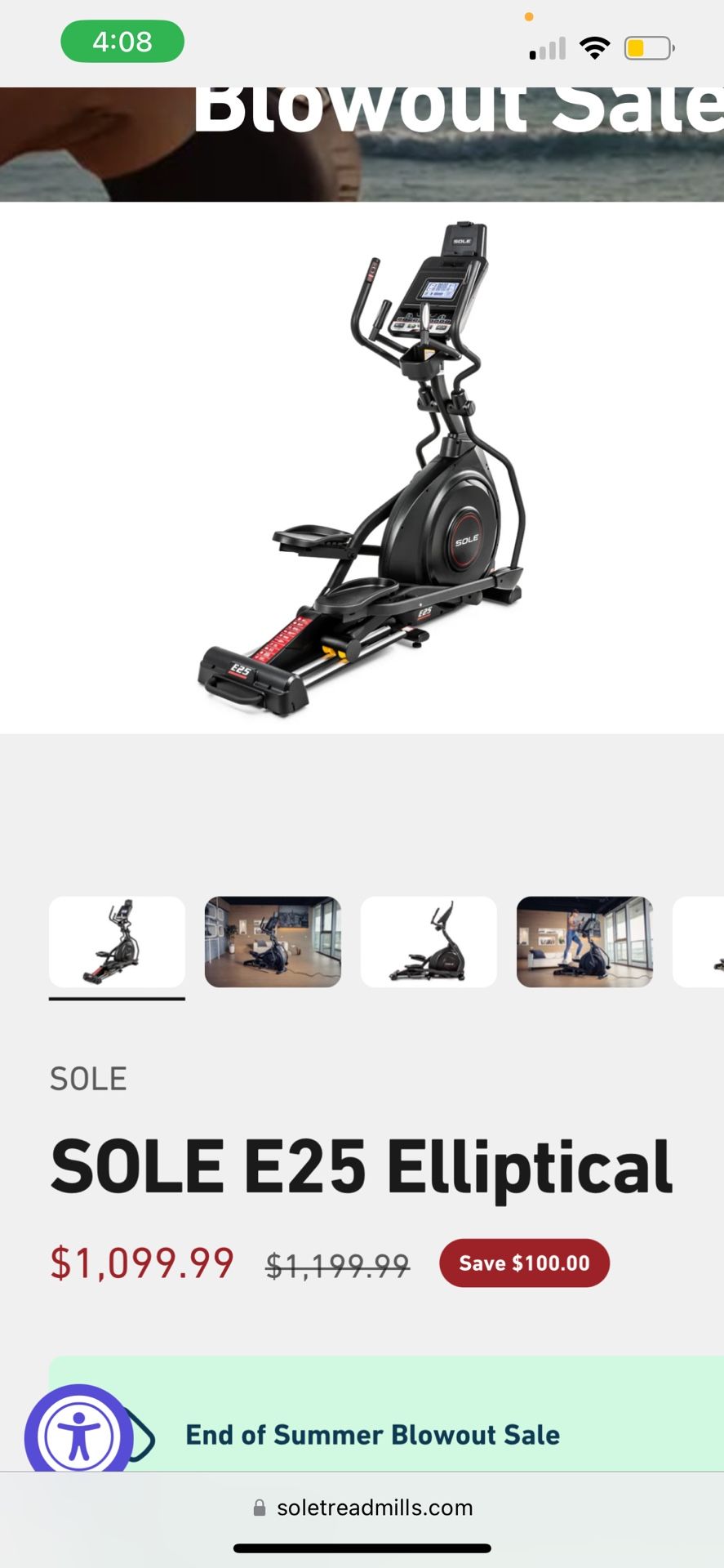
Task: Select the partially visible fifth thumbnail
Action: pyautogui.click(x=700, y=942)
